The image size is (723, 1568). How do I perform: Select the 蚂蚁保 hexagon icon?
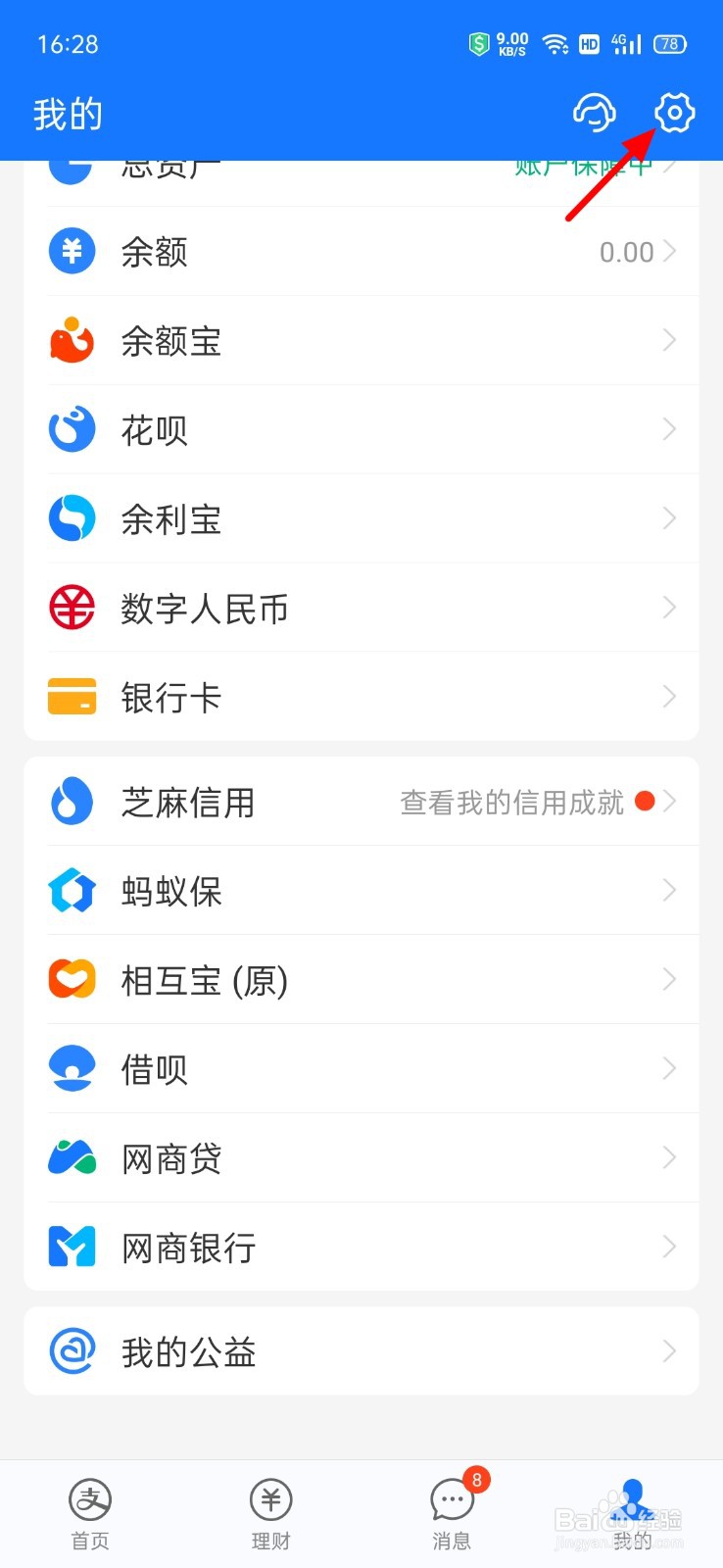(x=71, y=891)
